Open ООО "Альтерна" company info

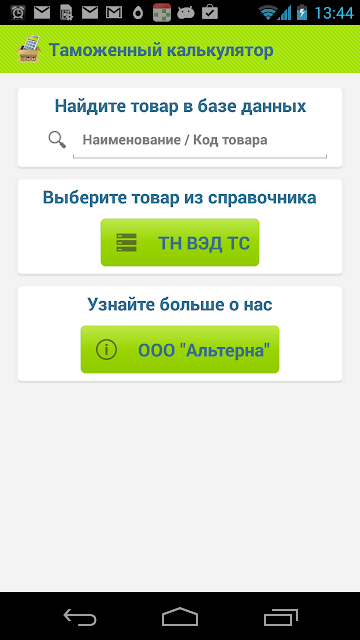(180, 349)
